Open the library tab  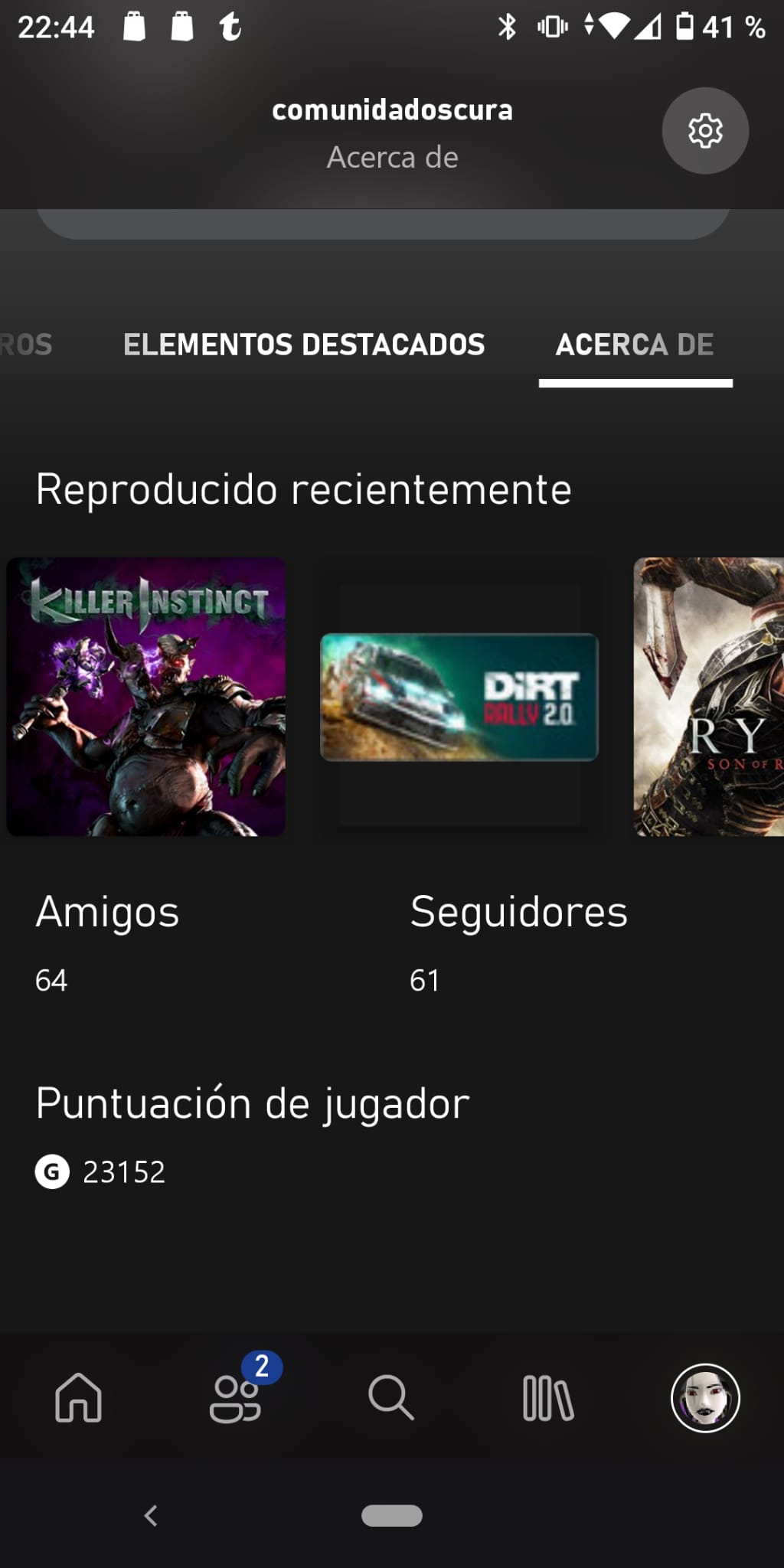[x=548, y=1398]
